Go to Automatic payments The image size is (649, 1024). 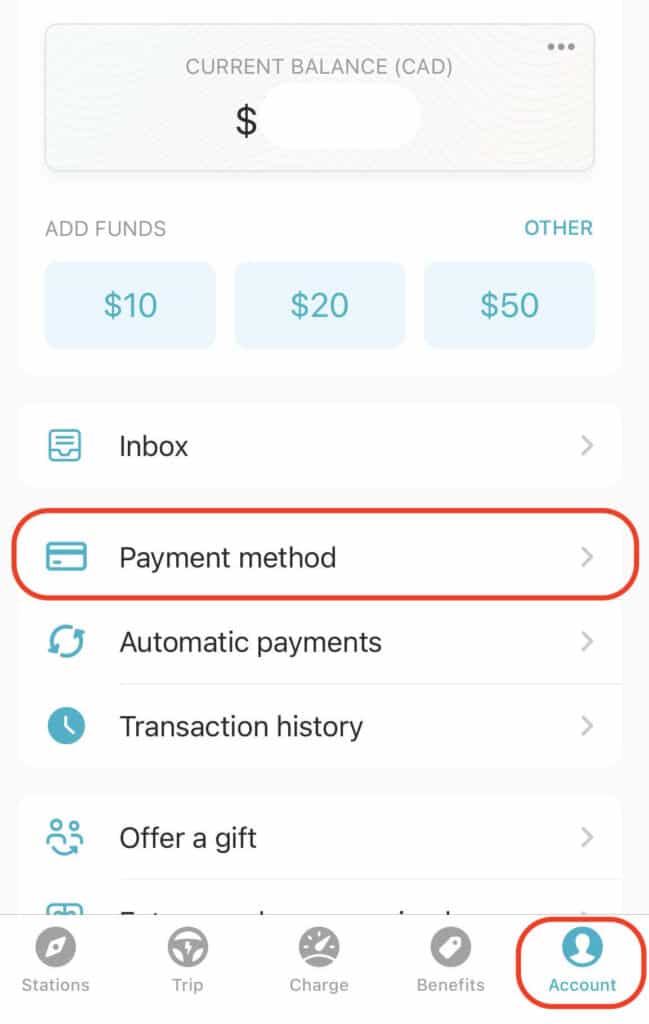320,641
